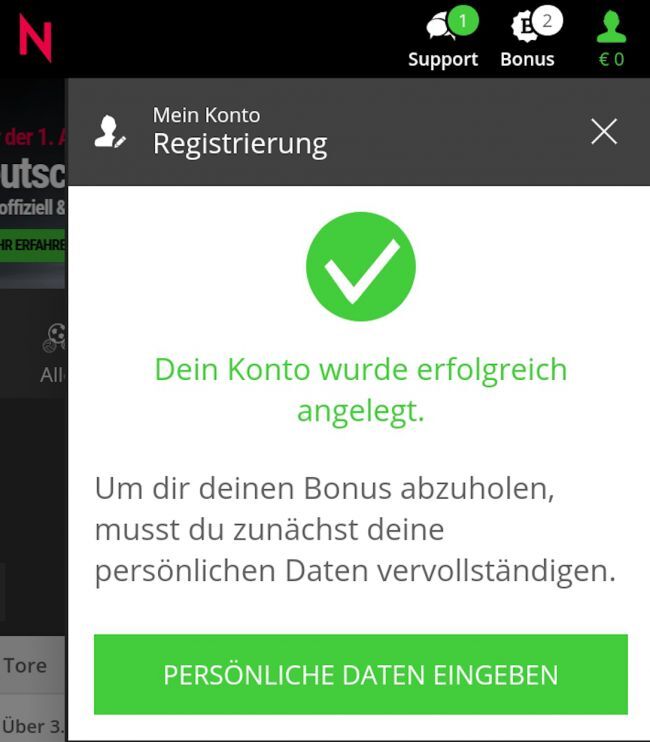650x742 pixels.
Task: Open Support chat
Action: tap(443, 40)
